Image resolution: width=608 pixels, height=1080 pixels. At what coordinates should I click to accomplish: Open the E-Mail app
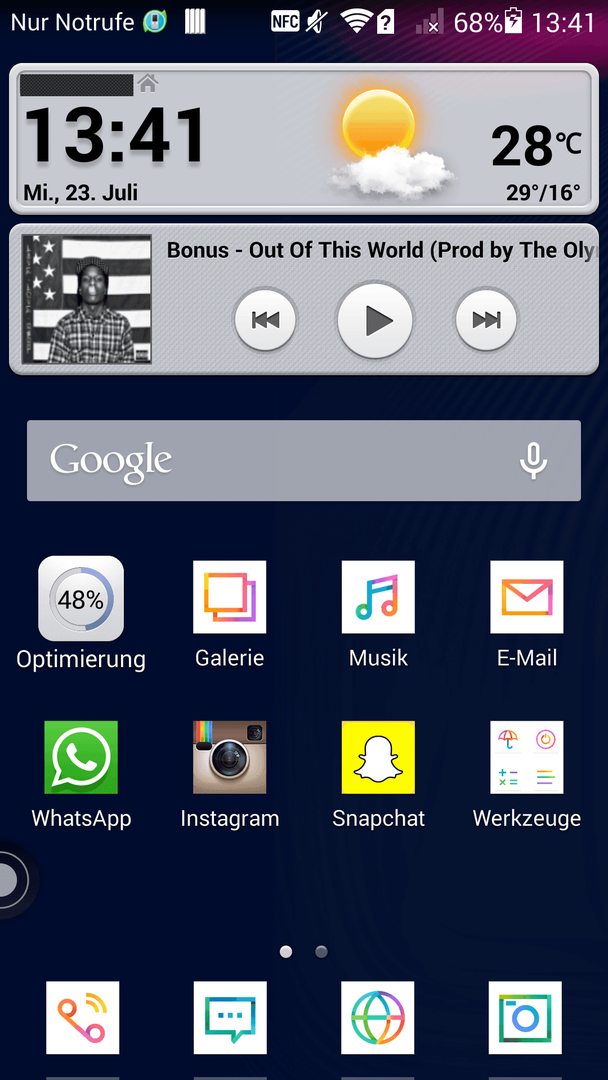tap(527, 598)
